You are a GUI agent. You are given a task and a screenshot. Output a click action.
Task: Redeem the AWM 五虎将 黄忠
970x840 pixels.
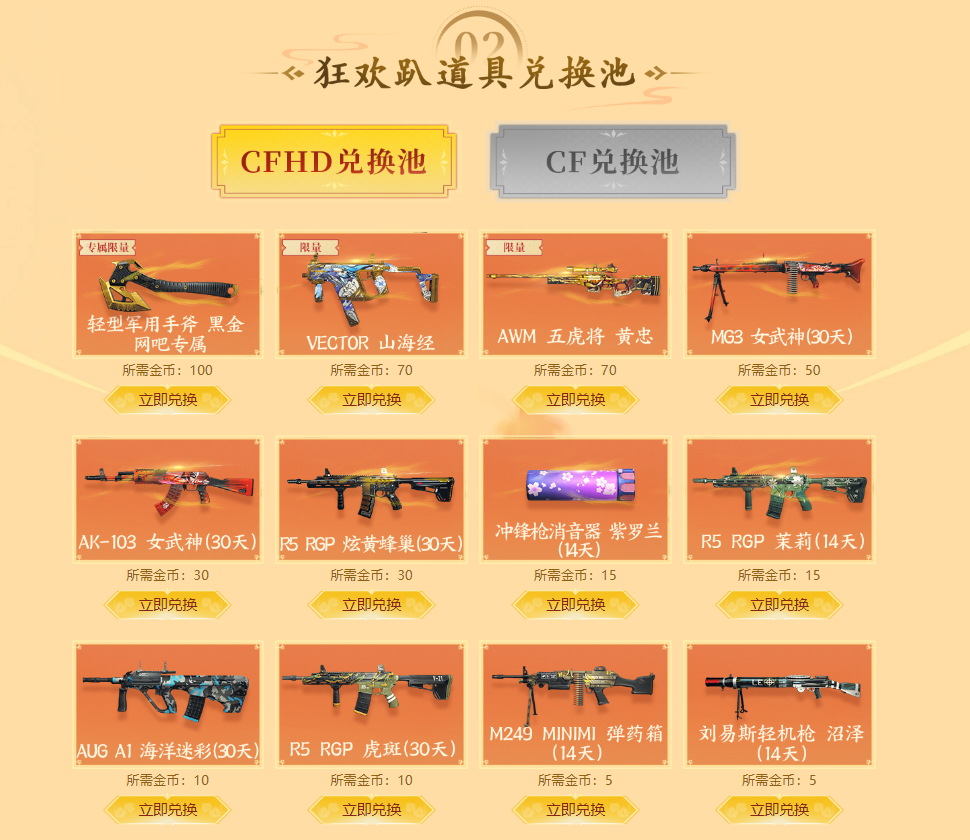point(576,400)
